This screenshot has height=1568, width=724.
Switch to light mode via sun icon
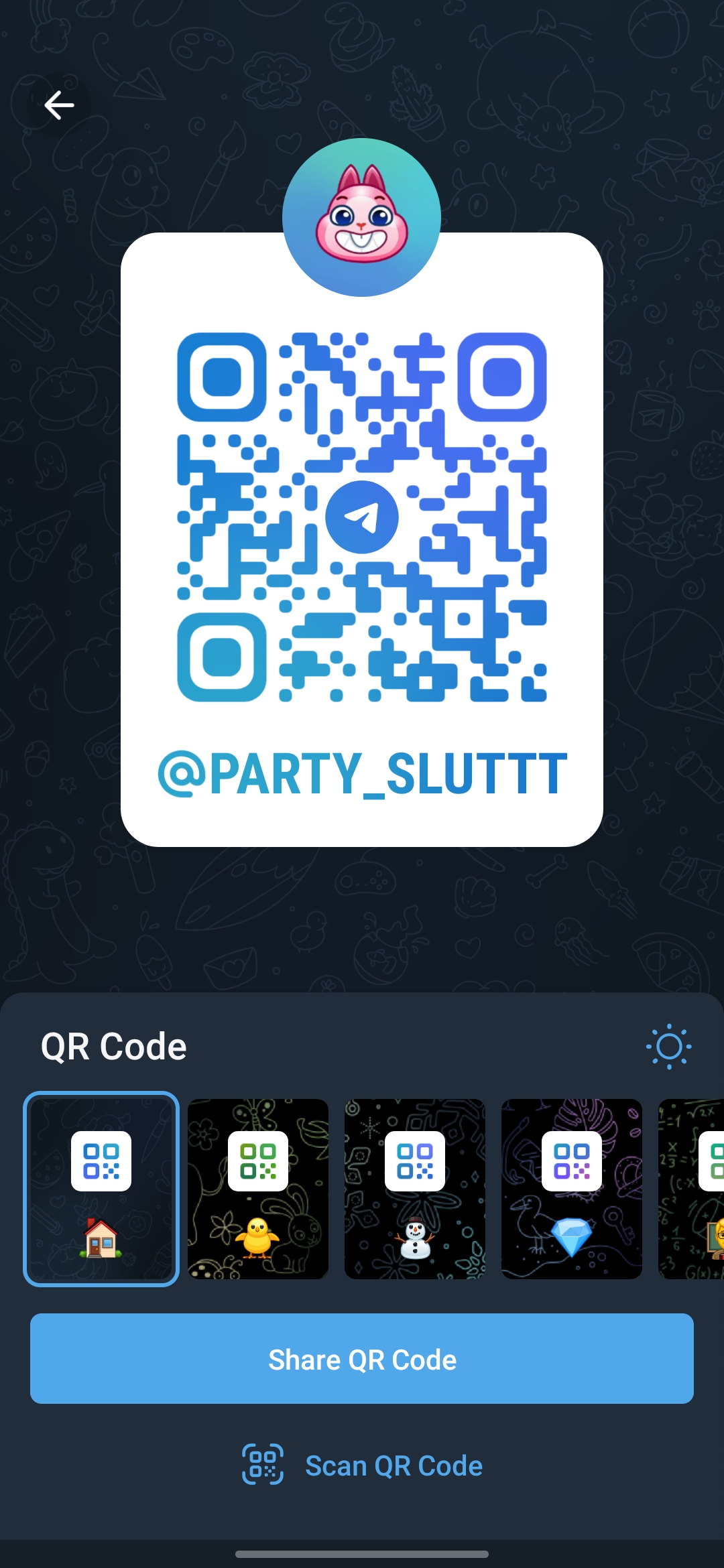click(668, 1046)
